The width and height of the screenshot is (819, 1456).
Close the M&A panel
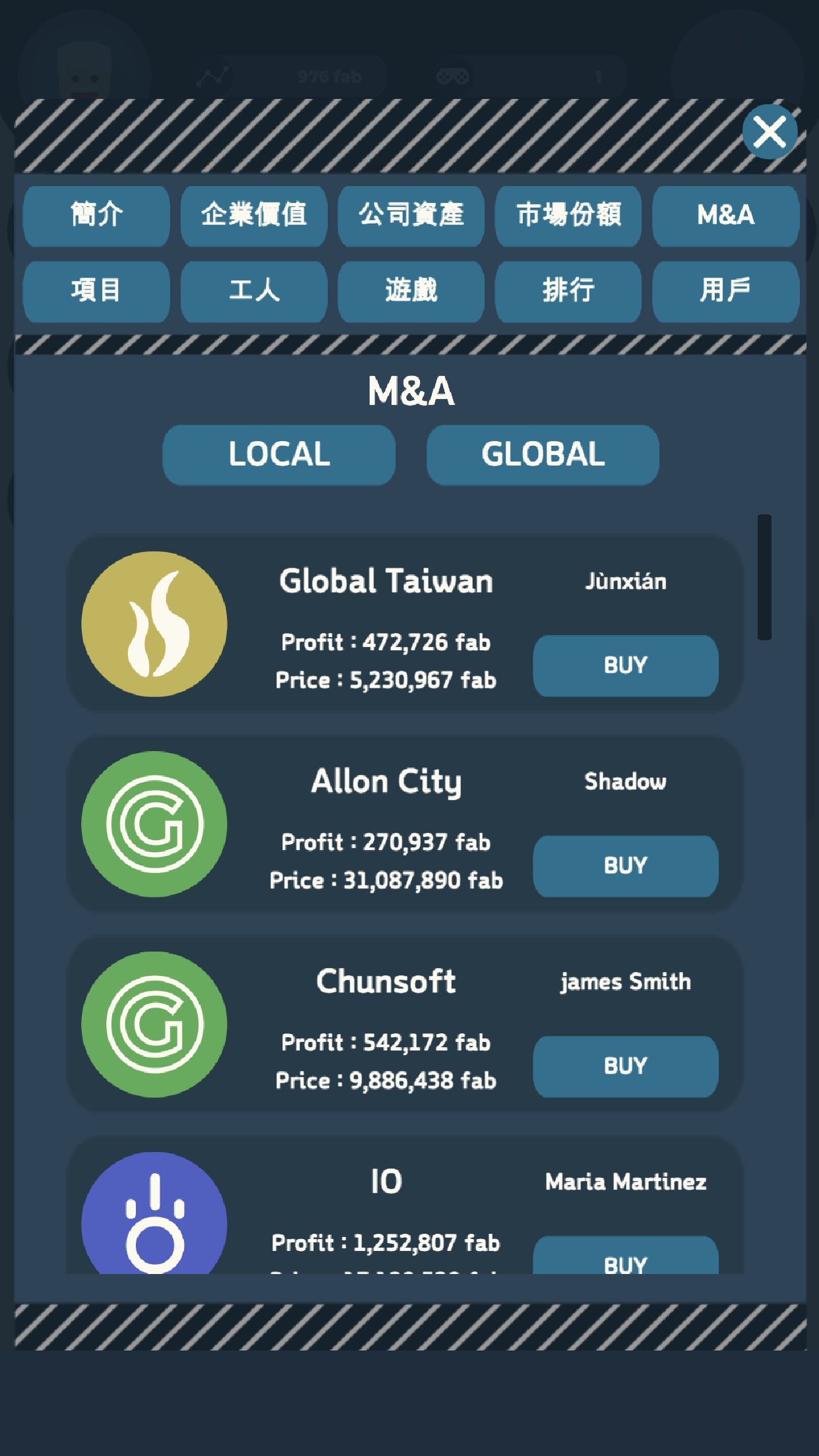coord(769,132)
